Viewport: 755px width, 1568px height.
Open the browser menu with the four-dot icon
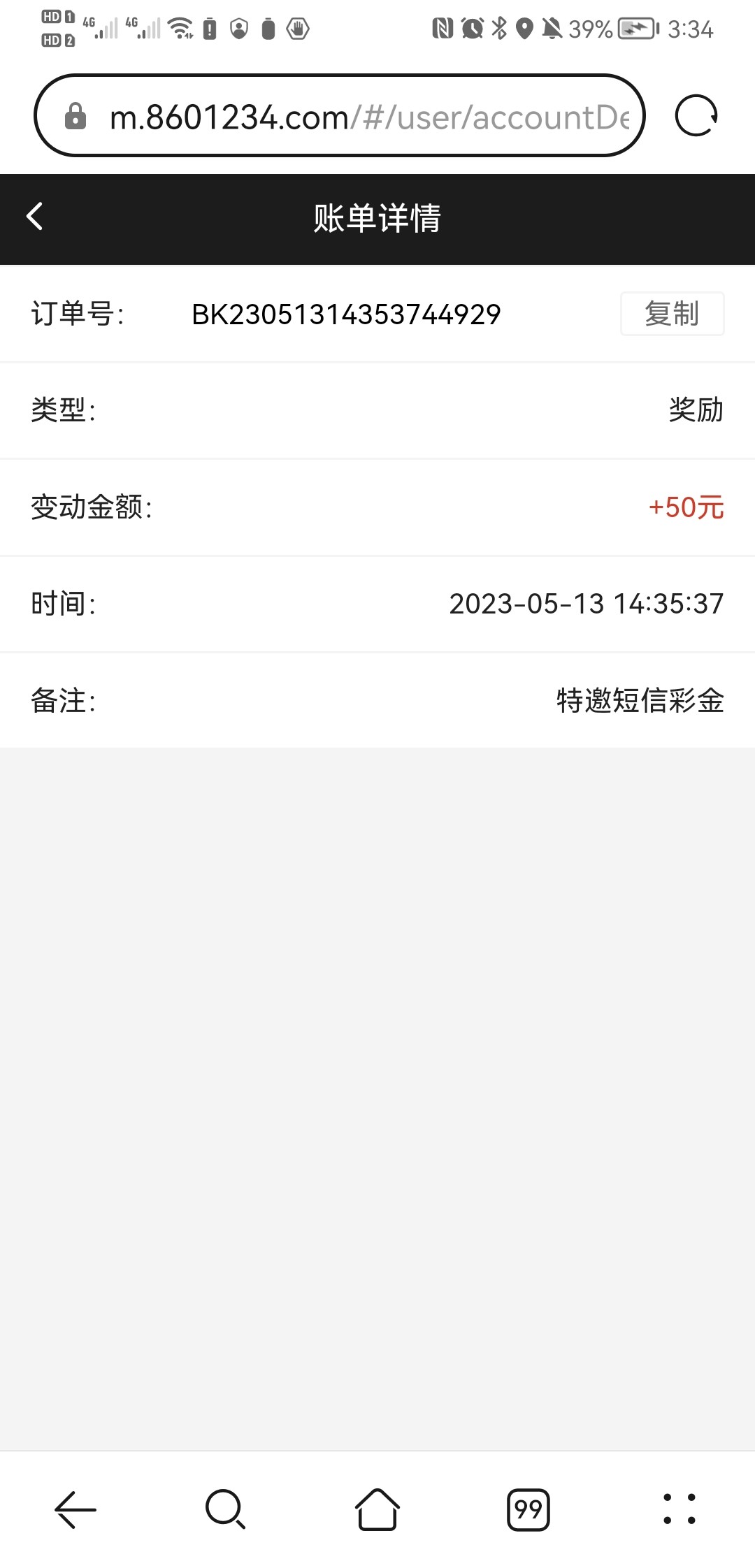(x=679, y=1509)
